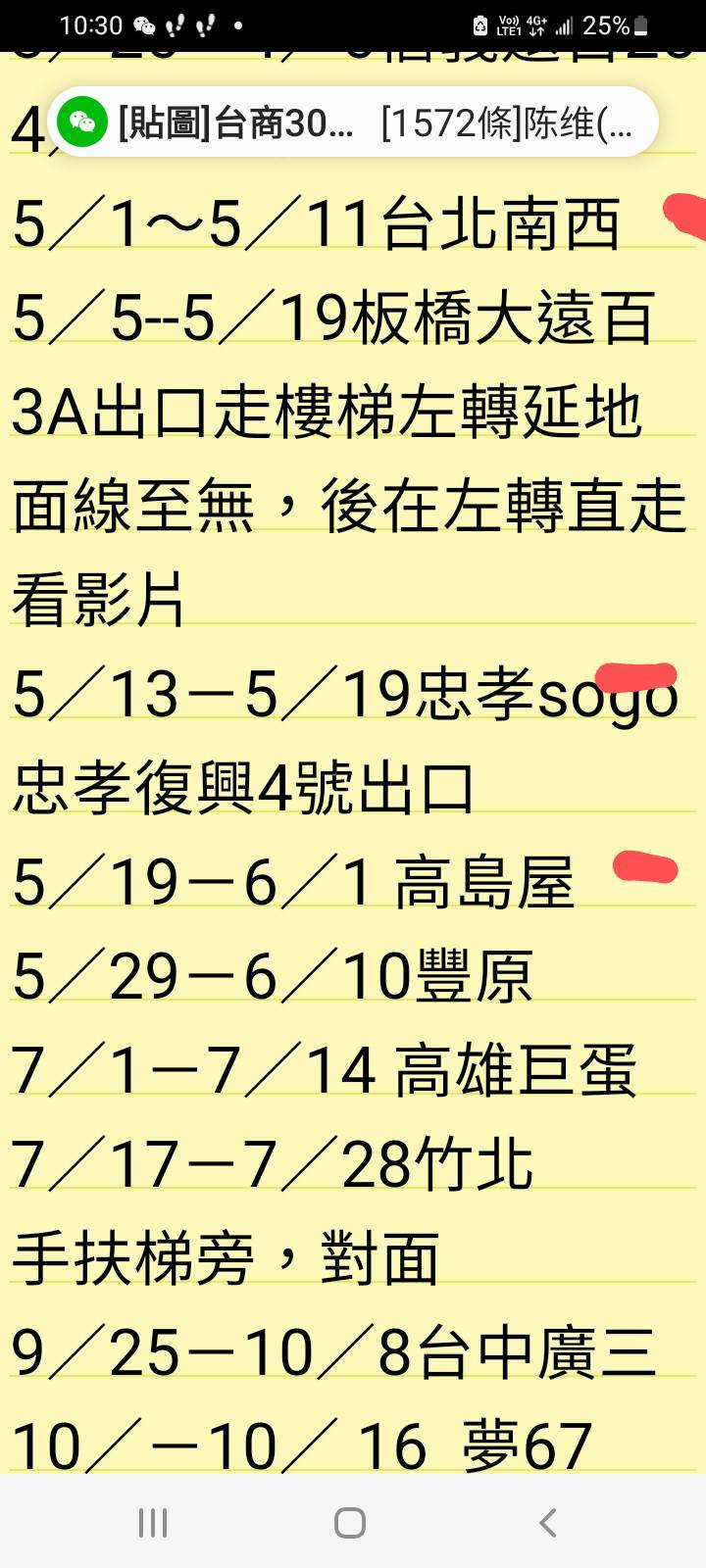Image resolution: width=706 pixels, height=1568 pixels.
Task: Open the WeChat notification banner
Action: tap(352, 122)
